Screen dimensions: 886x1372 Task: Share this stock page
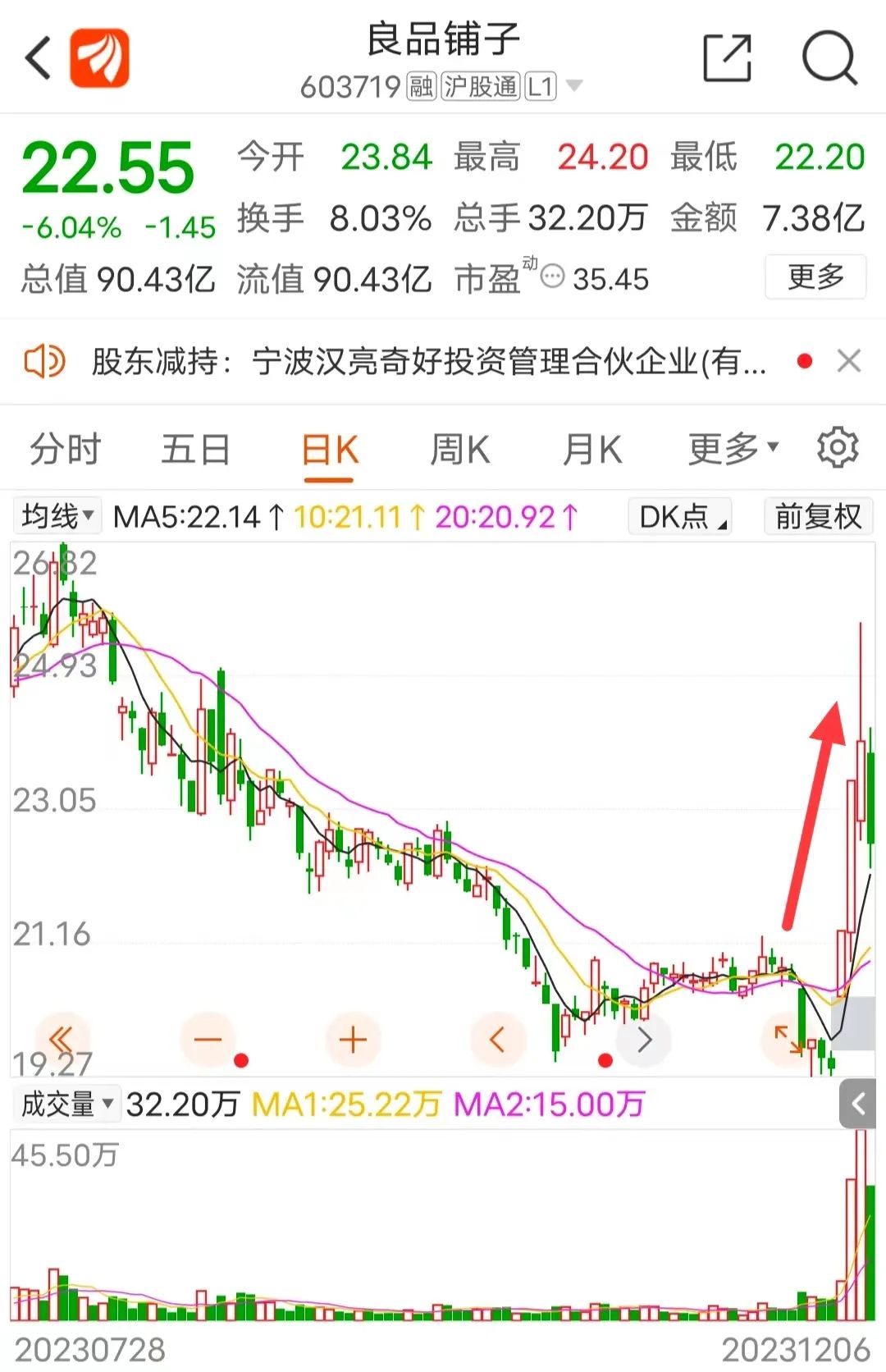coord(728,58)
